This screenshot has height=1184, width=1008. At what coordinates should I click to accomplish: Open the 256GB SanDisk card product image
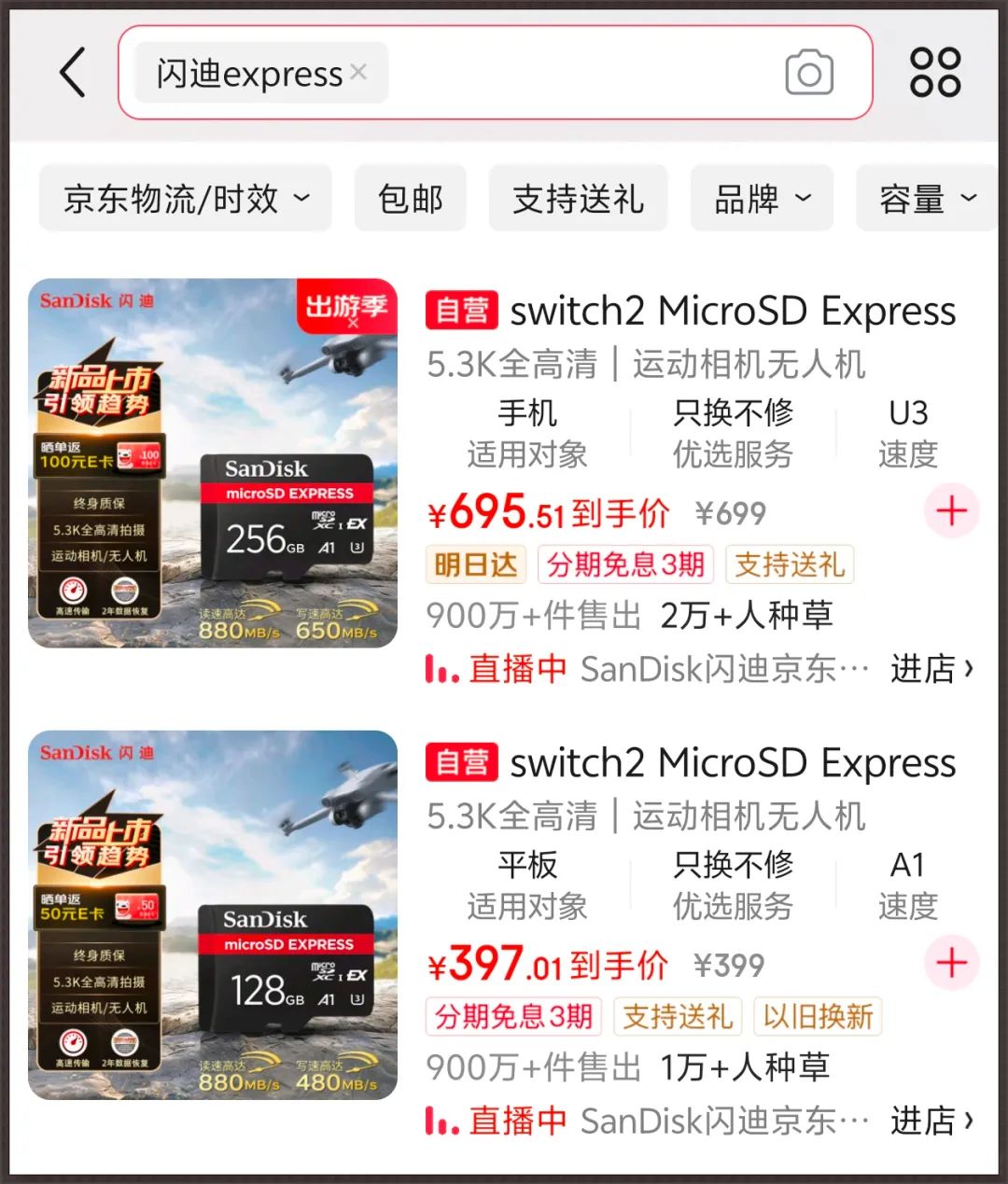coord(213,464)
